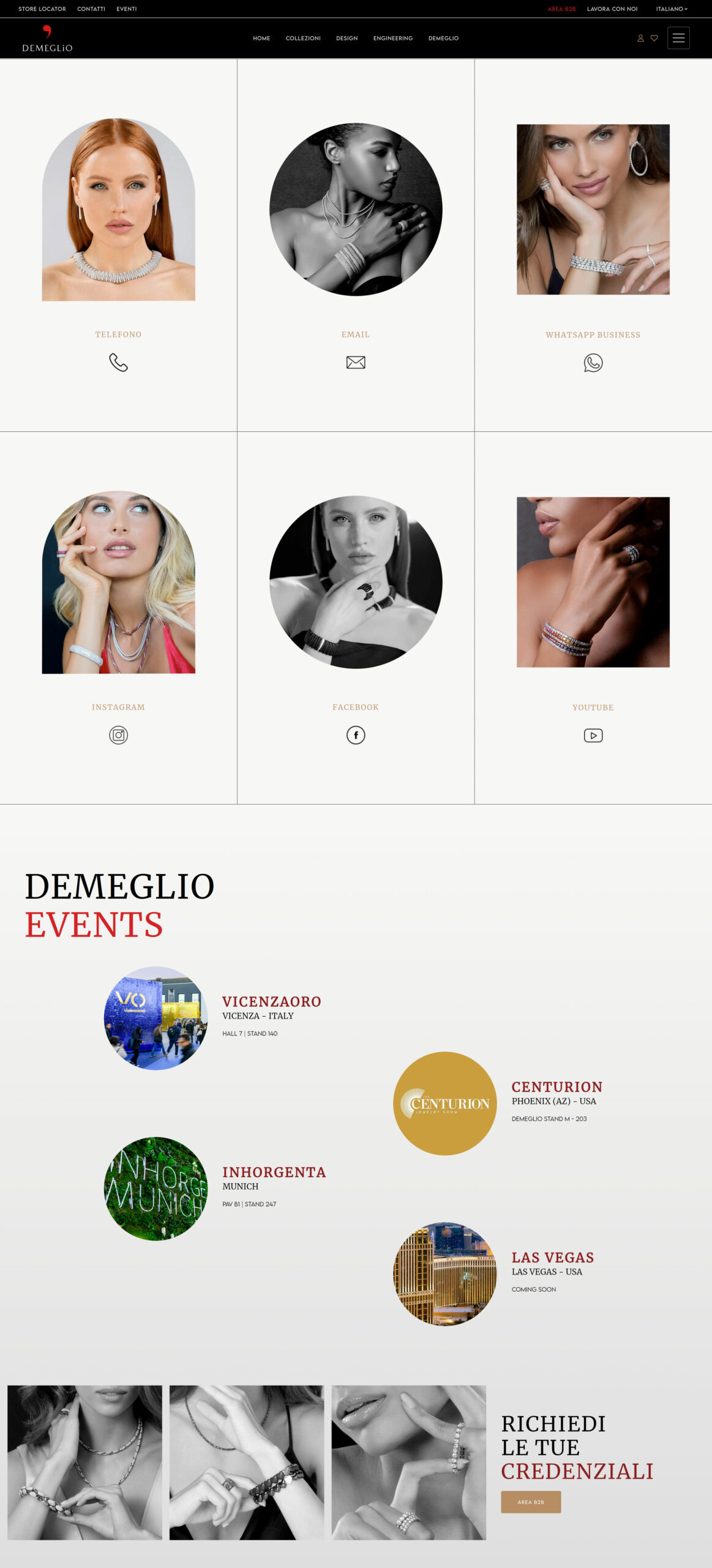
Task: Open the Eventi link in top bar
Action: point(127,9)
